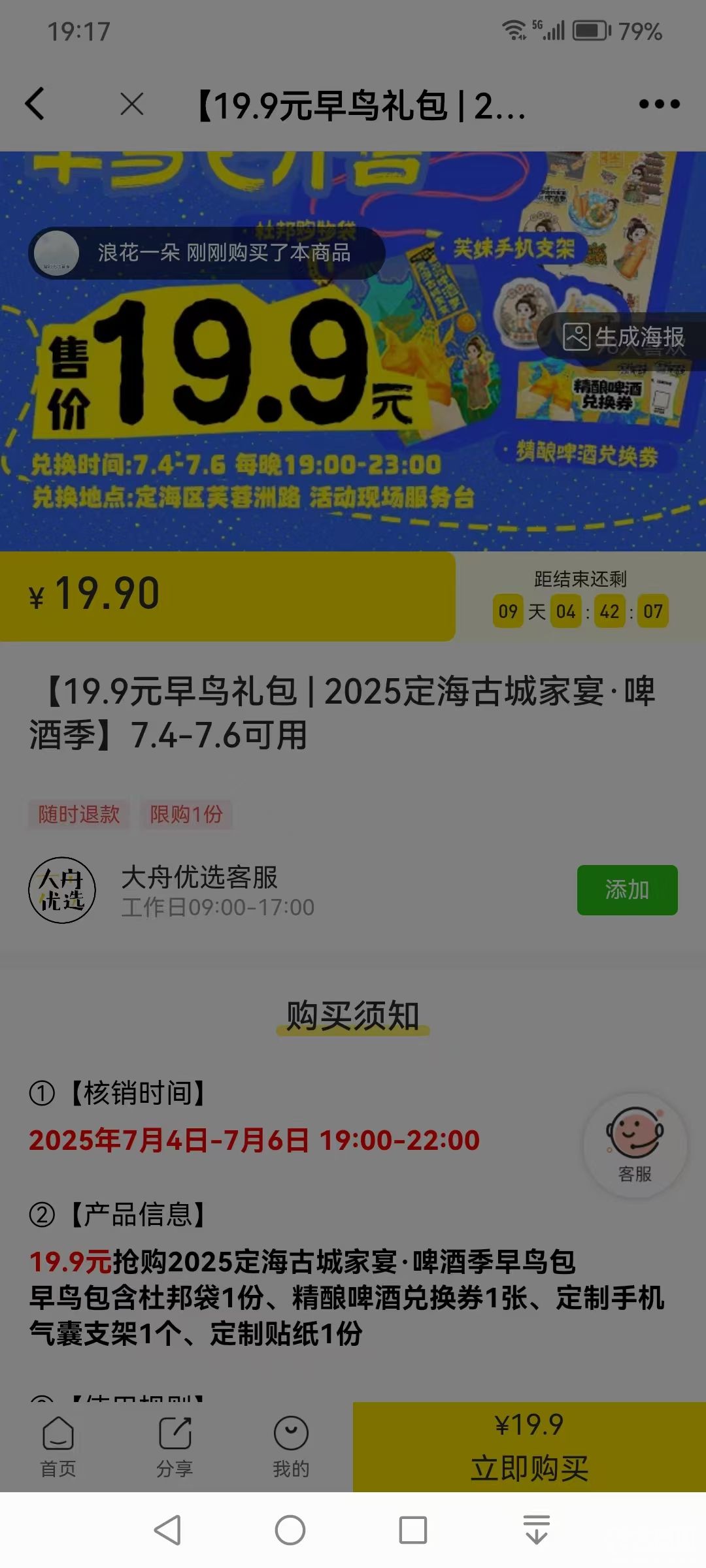The width and height of the screenshot is (706, 1568).
Task: Open the three-dot overflow menu
Action: [659, 104]
